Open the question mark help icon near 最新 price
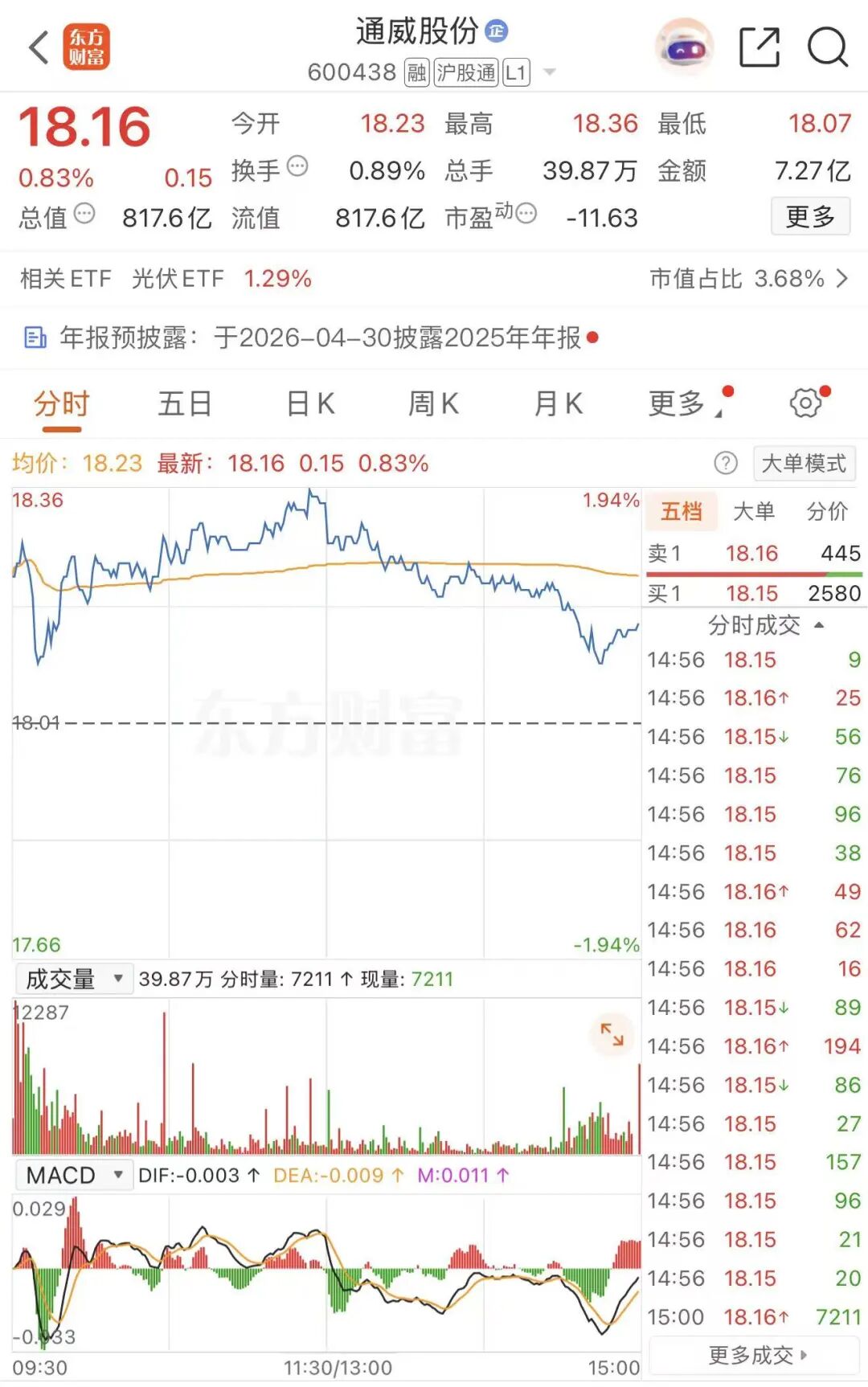 [x=727, y=463]
